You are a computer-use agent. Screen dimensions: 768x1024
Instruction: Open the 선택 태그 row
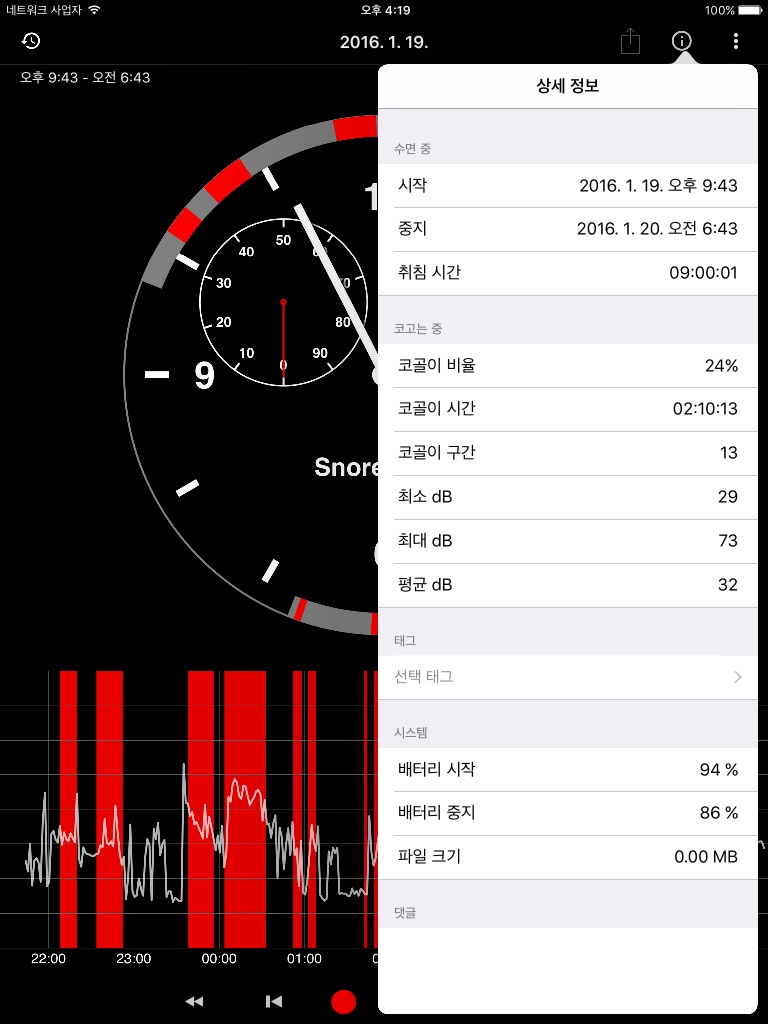pos(568,677)
